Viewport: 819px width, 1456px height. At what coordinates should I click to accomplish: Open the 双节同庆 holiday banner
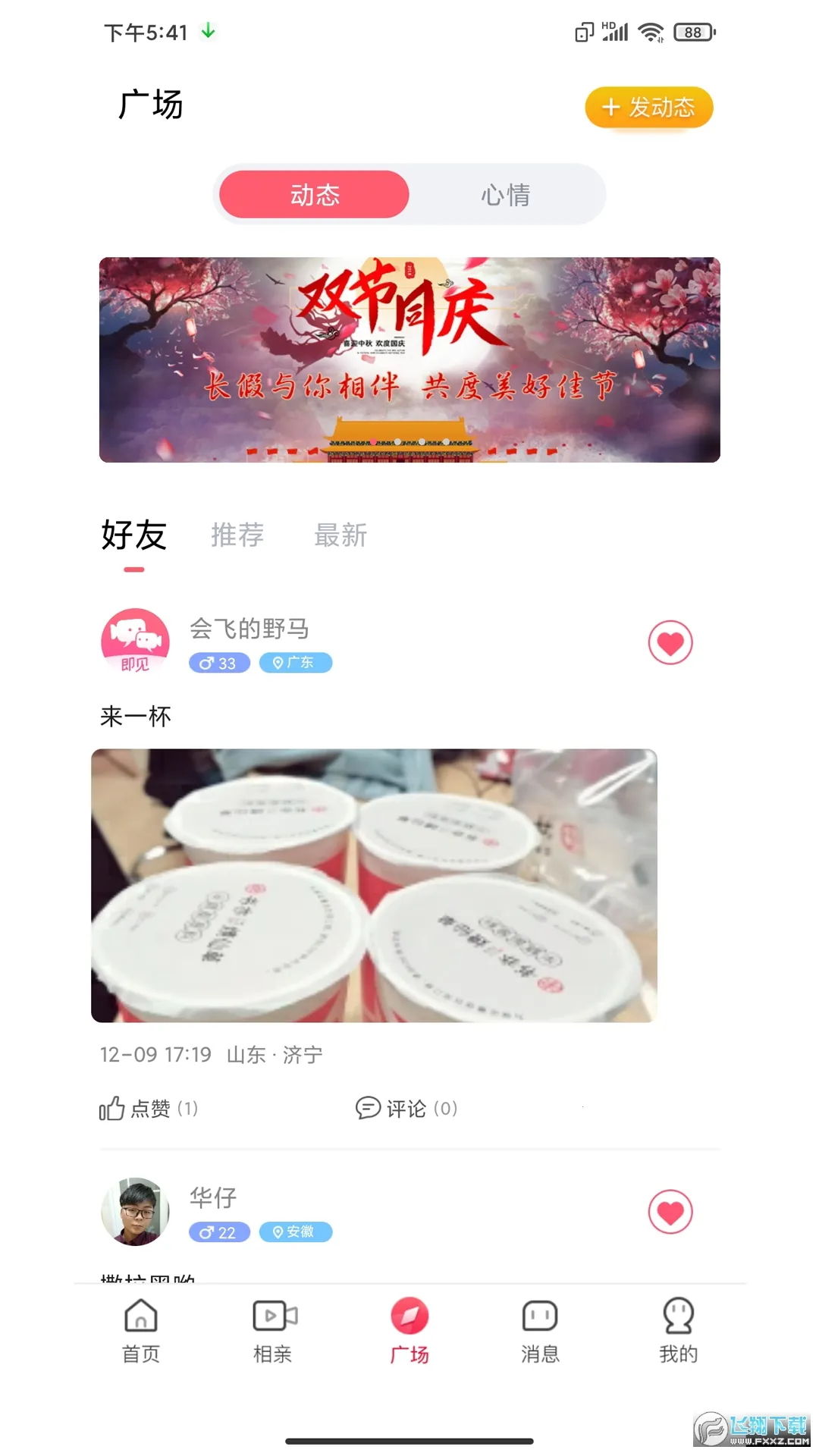[409, 360]
